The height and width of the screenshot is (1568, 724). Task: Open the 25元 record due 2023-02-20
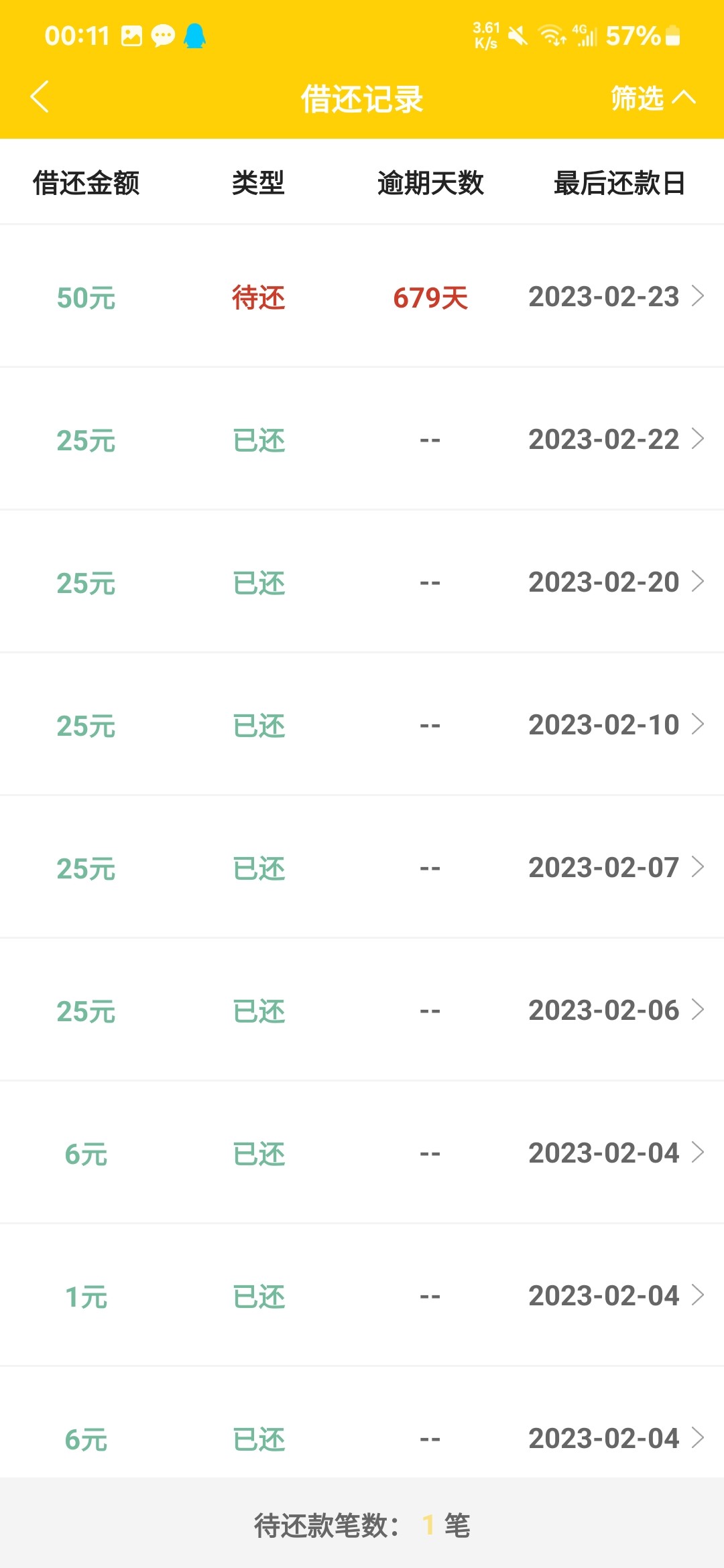click(x=362, y=582)
